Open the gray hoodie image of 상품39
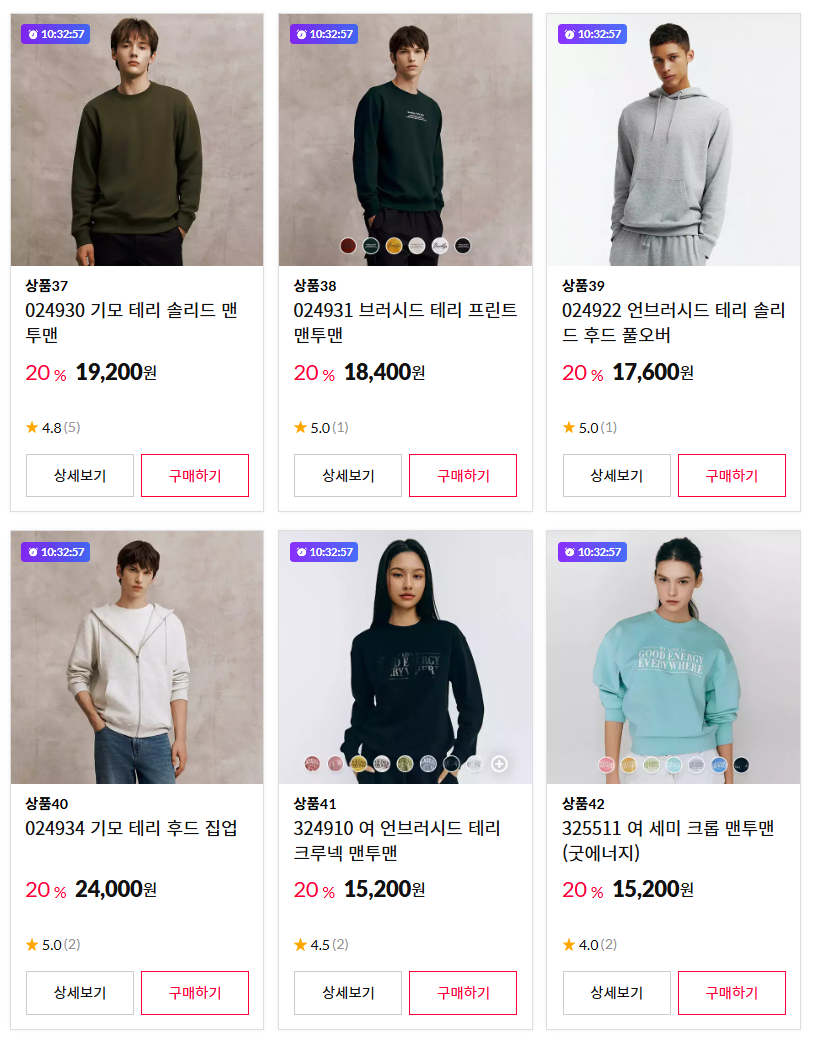Screen dimensions: 818x1041 click(x=673, y=140)
